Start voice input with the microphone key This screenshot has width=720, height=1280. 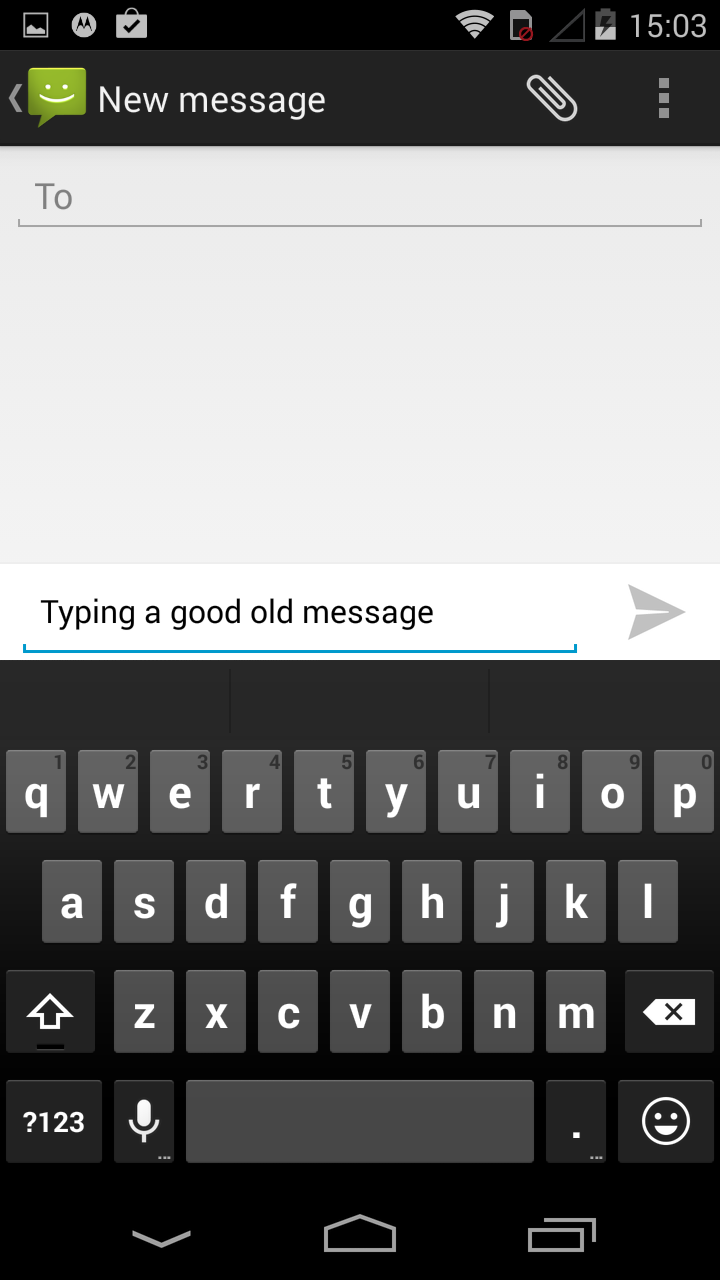tap(144, 1122)
